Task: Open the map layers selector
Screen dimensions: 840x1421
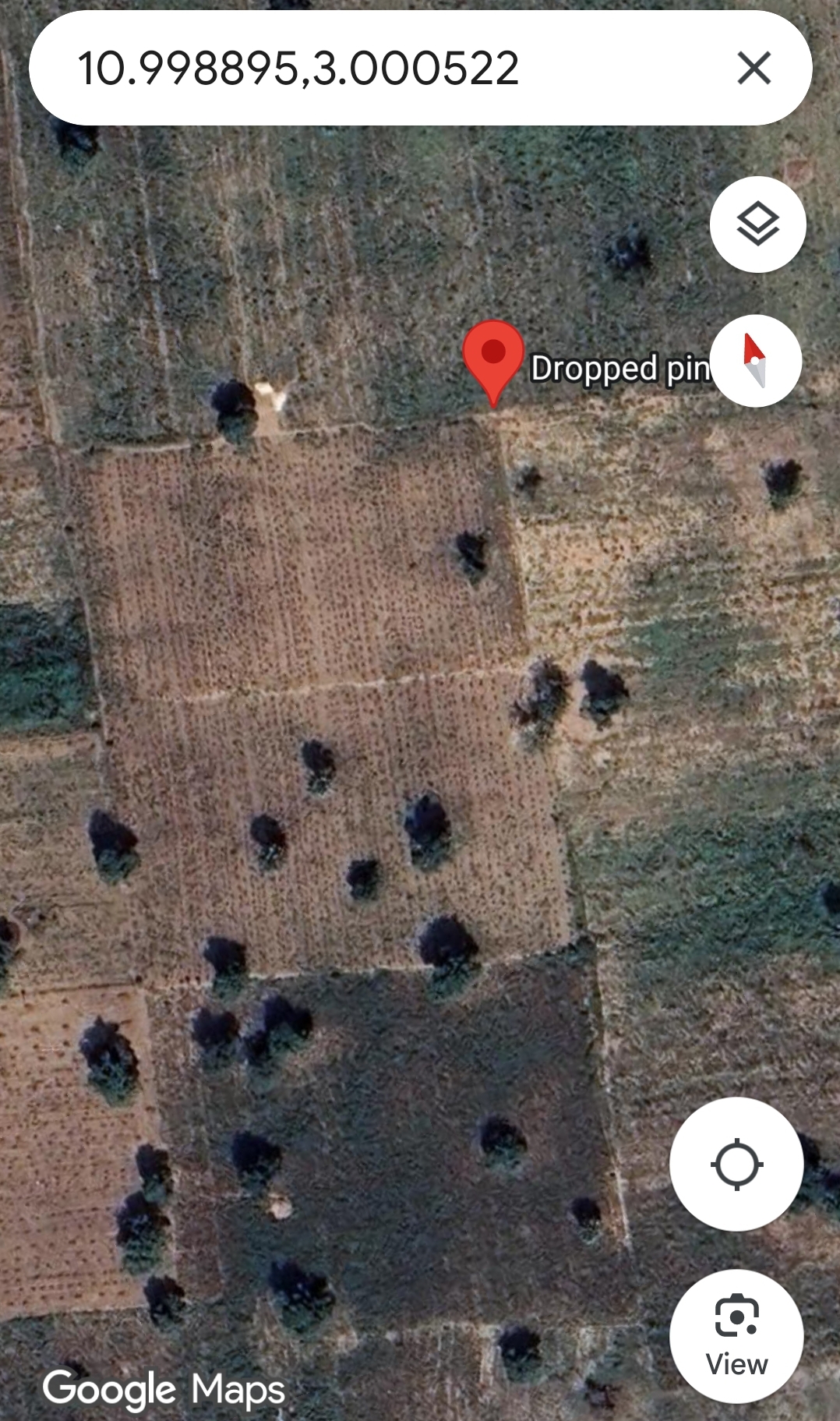Action: [x=757, y=224]
